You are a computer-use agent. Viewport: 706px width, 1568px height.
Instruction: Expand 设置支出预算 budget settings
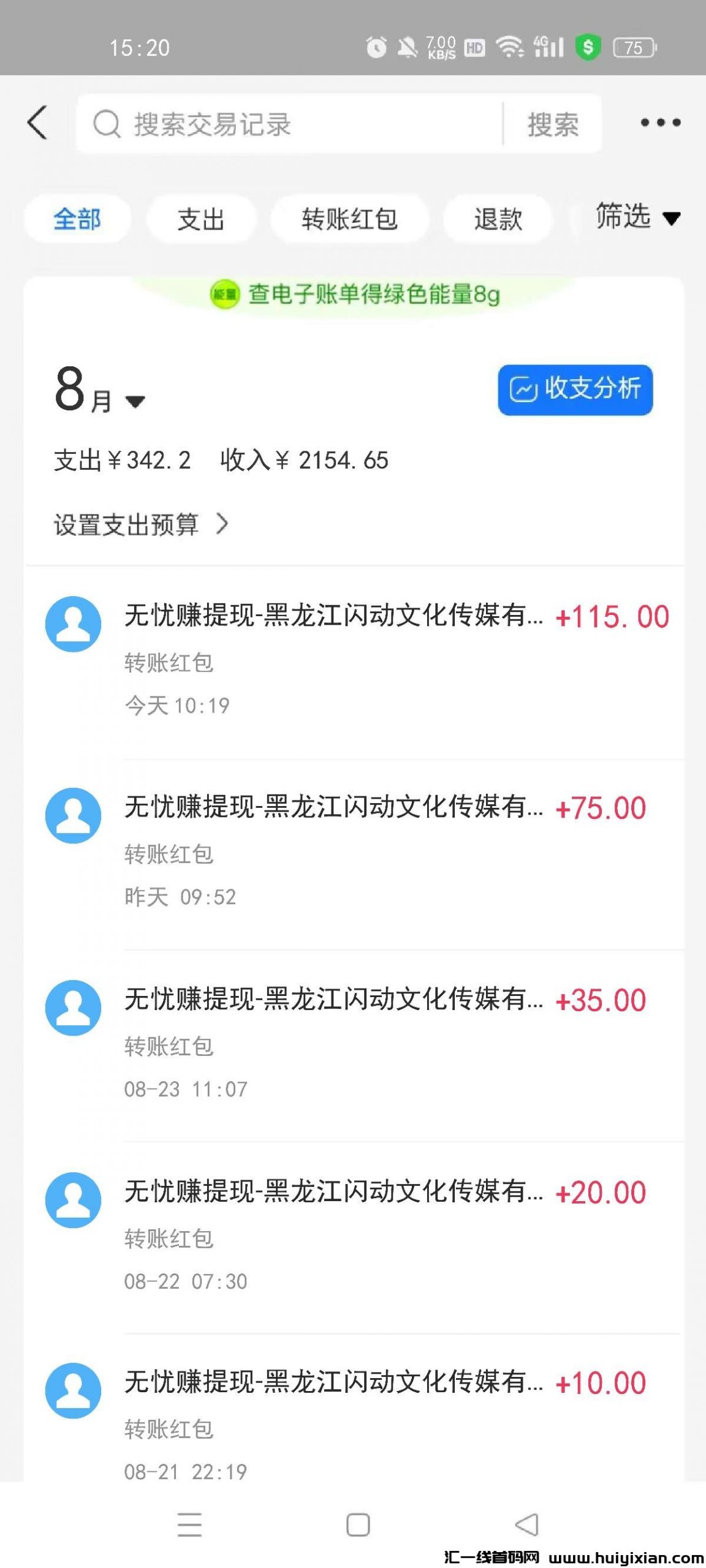click(x=141, y=524)
